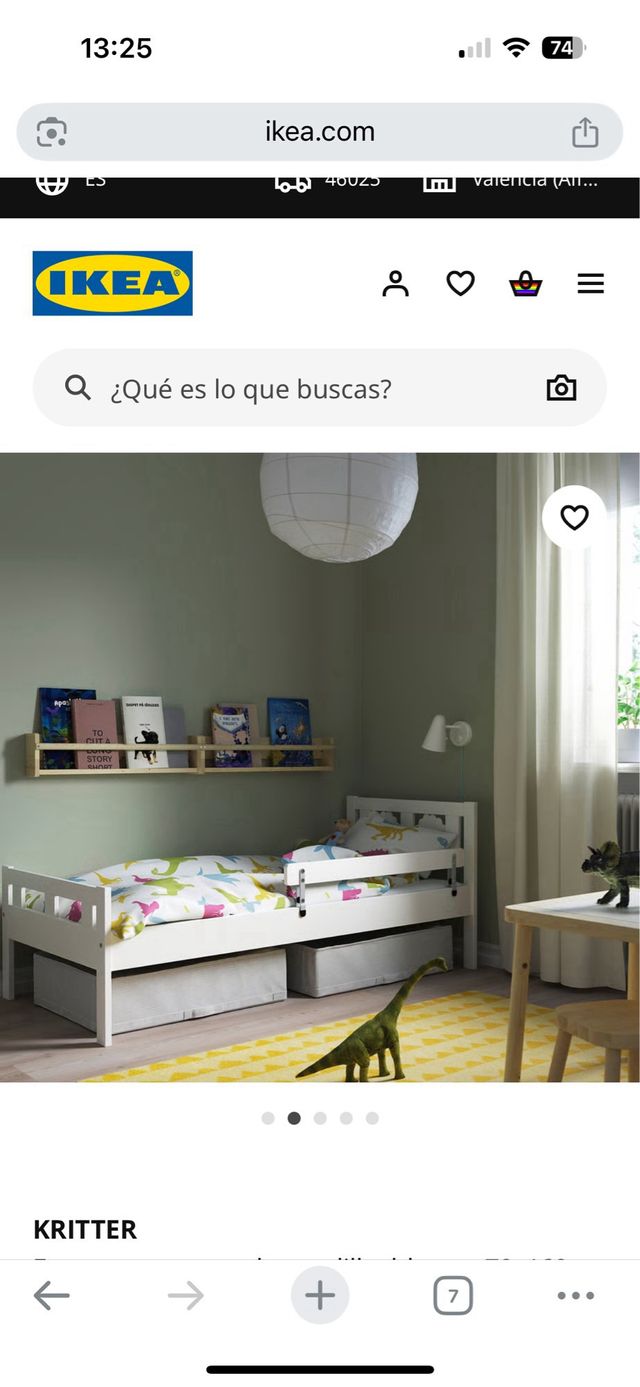This screenshot has height=1387, width=640.
Task: Open the shopping basket
Action: click(x=525, y=284)
